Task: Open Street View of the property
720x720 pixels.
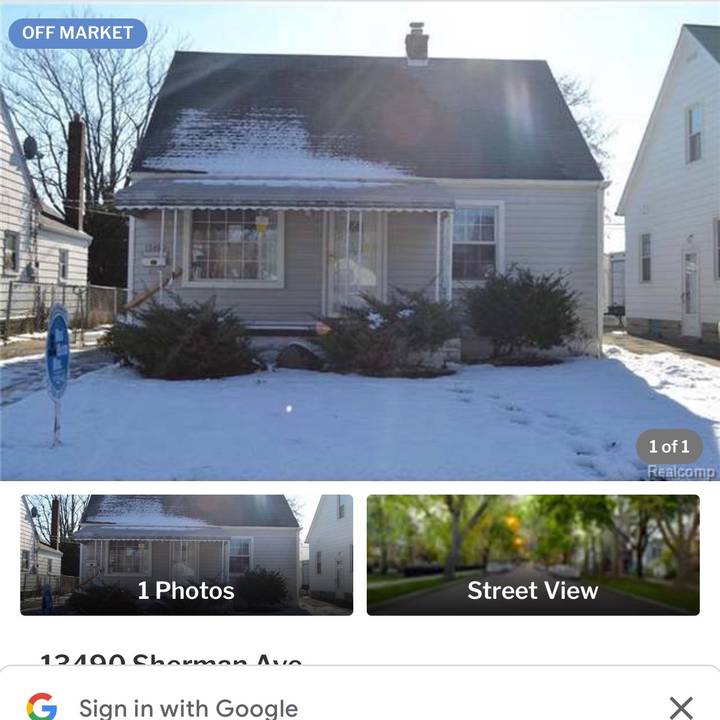Action: (533, 554)
